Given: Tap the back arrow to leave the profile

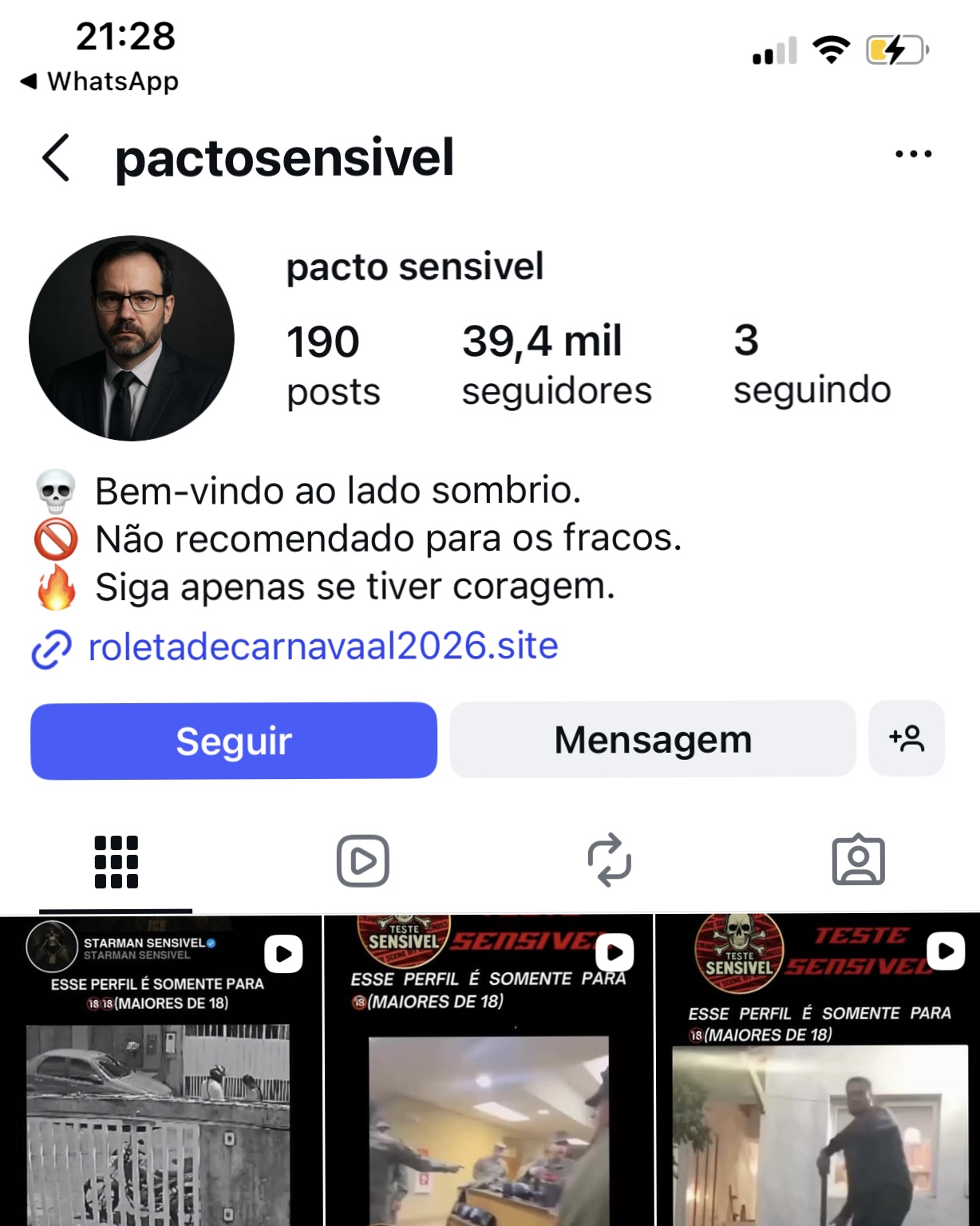Looking at the screenshot, I should coord(56,157).
